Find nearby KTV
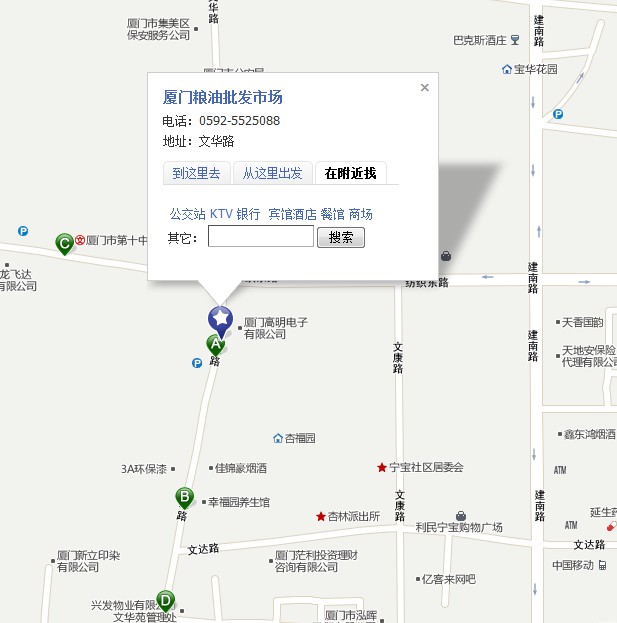Viewport: 617px width, 623px height. point(221,214)
